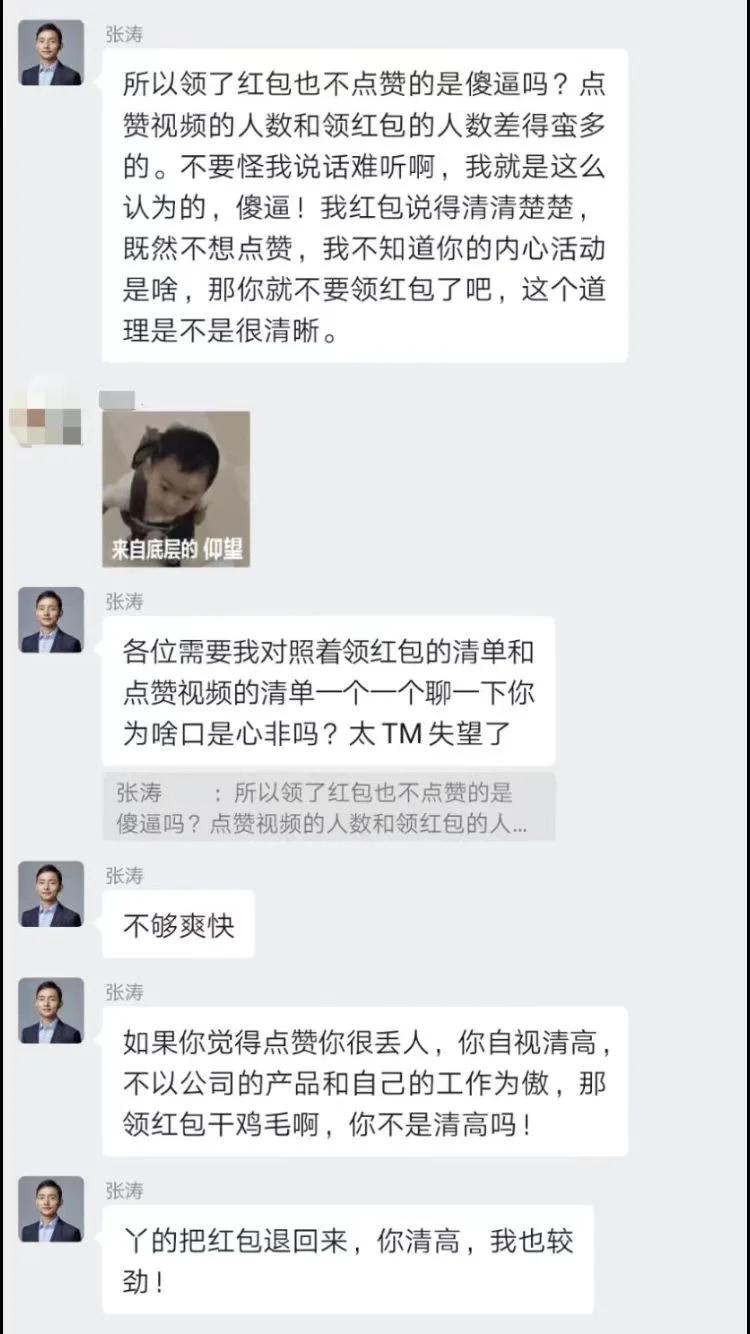Tap 张涛's avatar beside 丫的把红包退回来 message
Screen dimensions: 750x1334
click(x=51, y=1209)
